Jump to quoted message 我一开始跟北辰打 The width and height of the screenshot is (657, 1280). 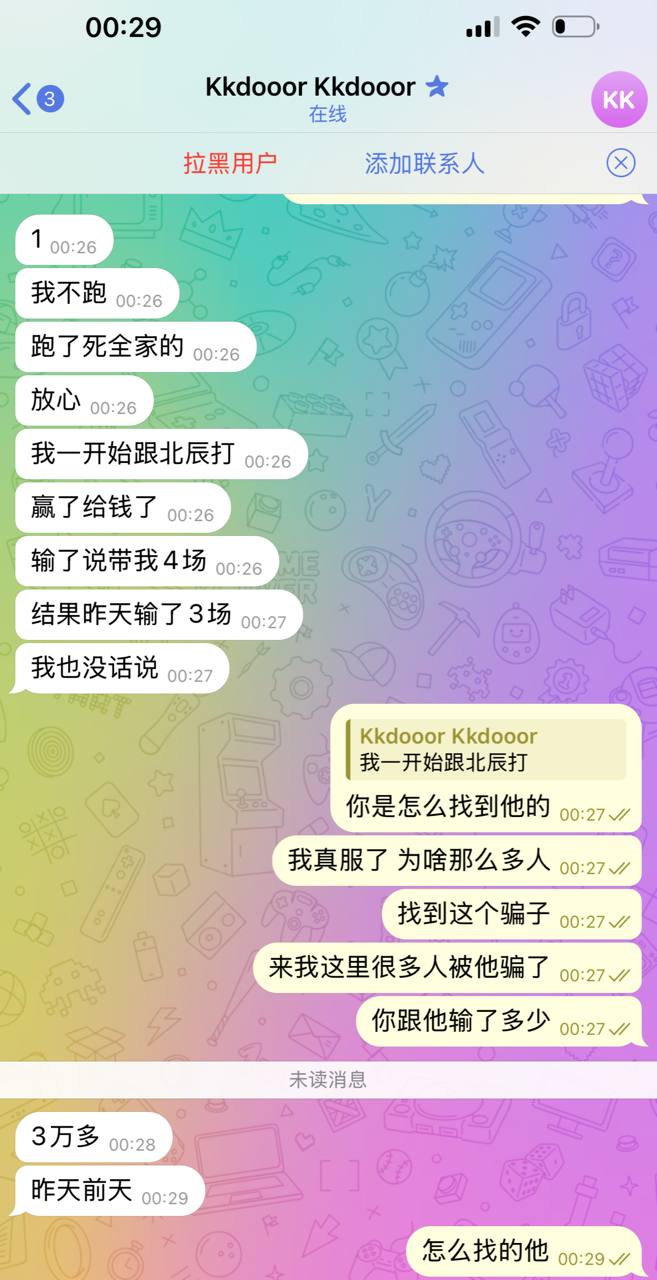click(485, 749)
